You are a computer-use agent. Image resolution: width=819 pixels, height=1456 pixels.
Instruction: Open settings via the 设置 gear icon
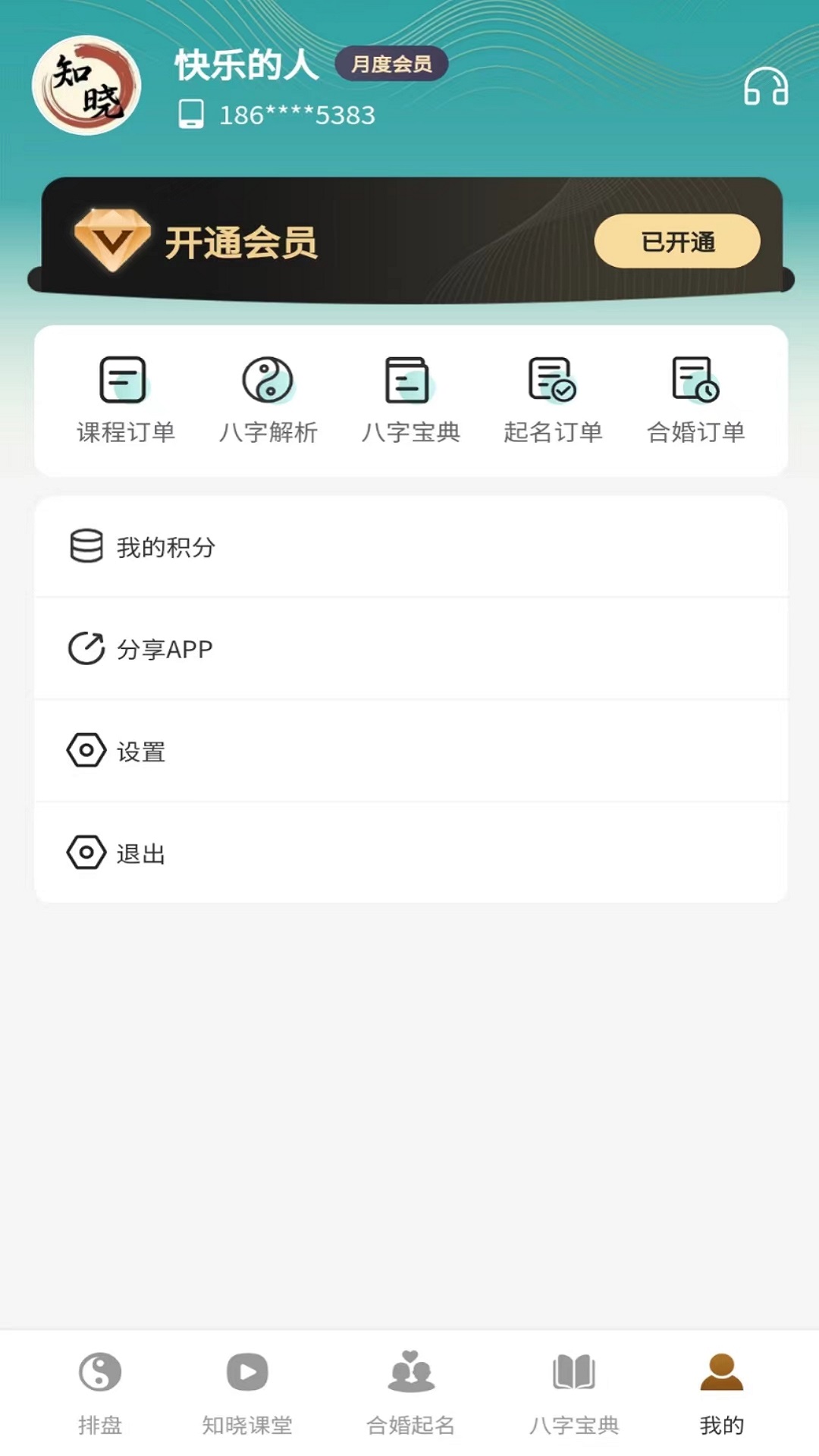point(86,752)
